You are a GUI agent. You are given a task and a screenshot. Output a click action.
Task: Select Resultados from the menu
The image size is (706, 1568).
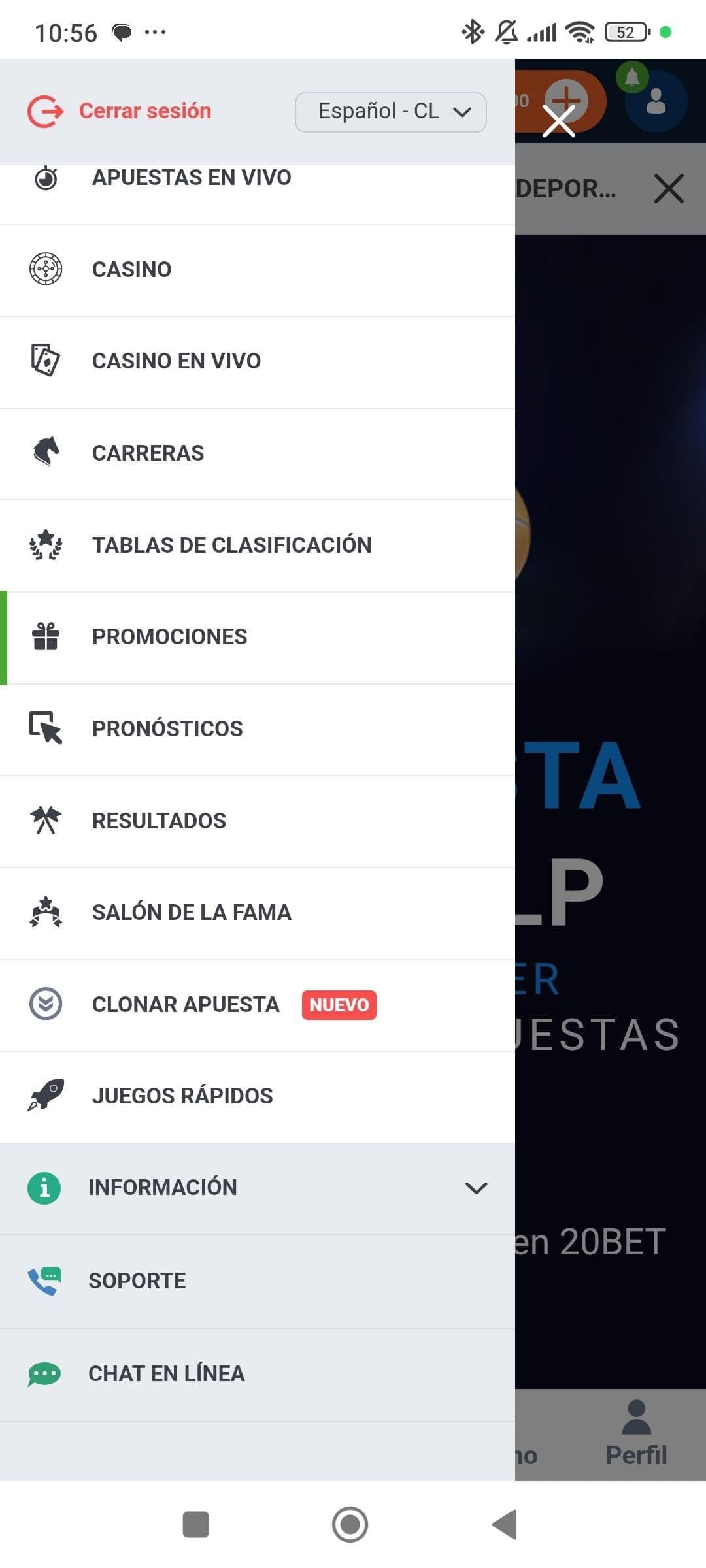159,820
